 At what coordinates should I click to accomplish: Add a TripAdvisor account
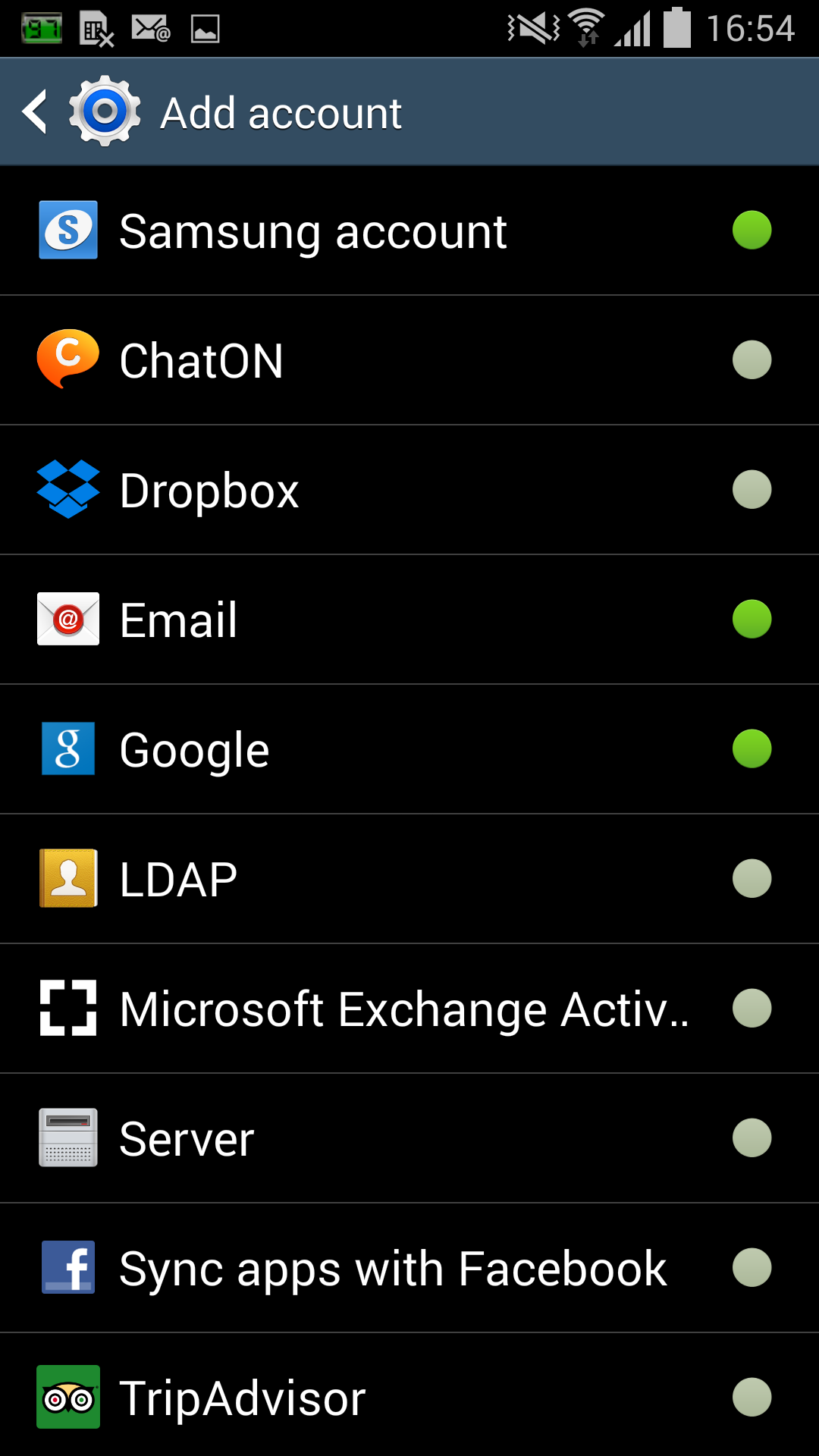coord(409,1395)
